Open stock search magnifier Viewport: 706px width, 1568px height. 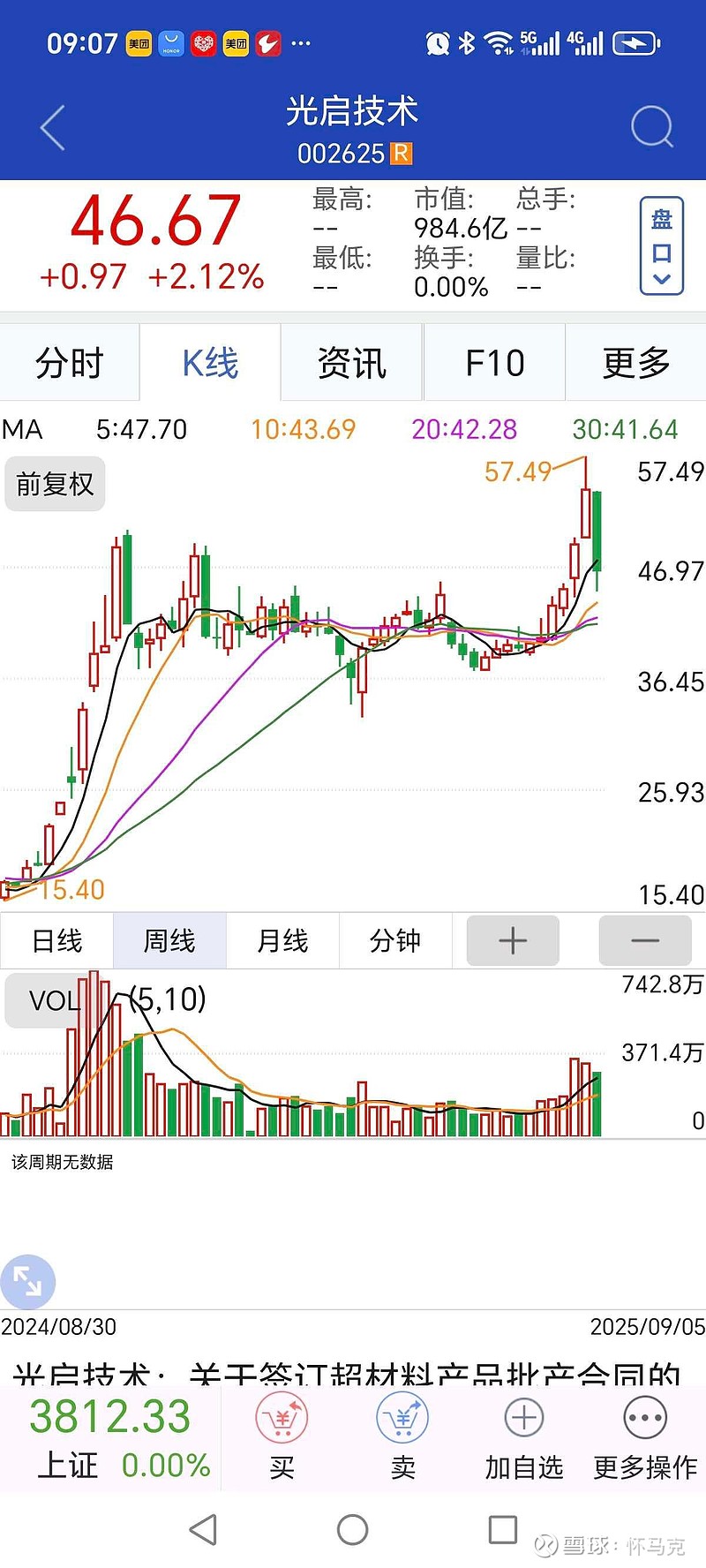[x=652, y=127]
